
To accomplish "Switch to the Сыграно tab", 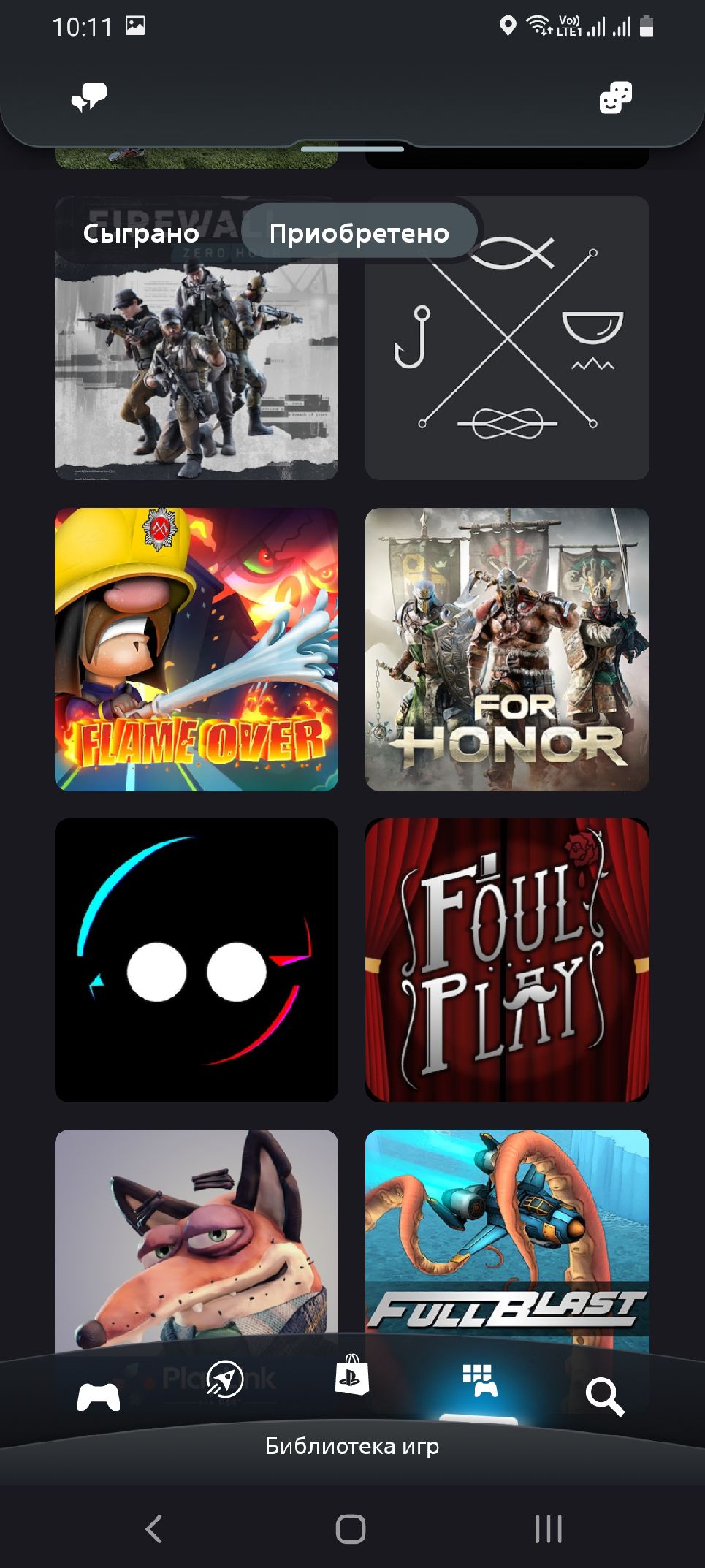I will (x=141, y=233).
